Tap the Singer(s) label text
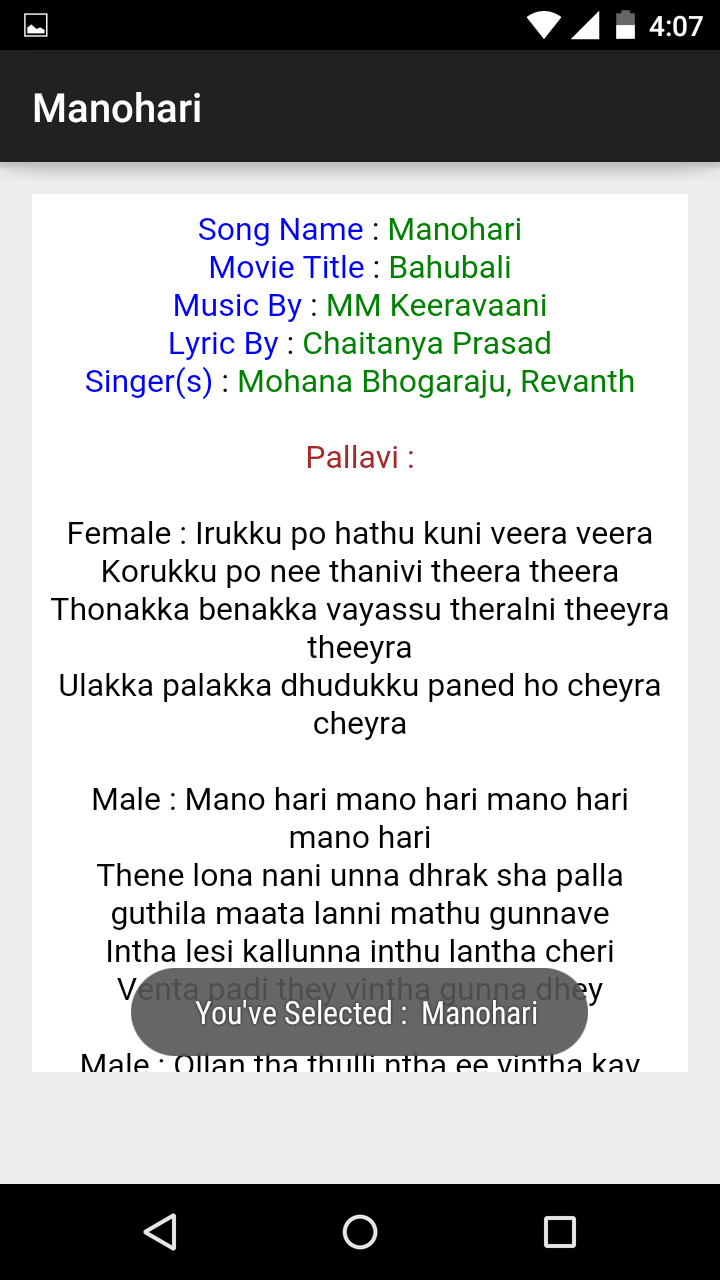 click(148, 381)
